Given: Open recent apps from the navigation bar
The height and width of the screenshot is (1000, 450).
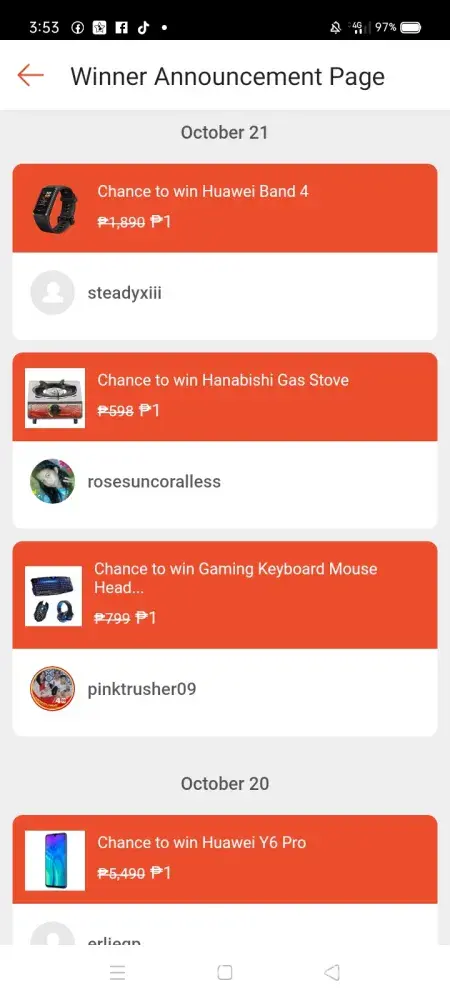Looking at the screenshot, I should tap(117, 973).
